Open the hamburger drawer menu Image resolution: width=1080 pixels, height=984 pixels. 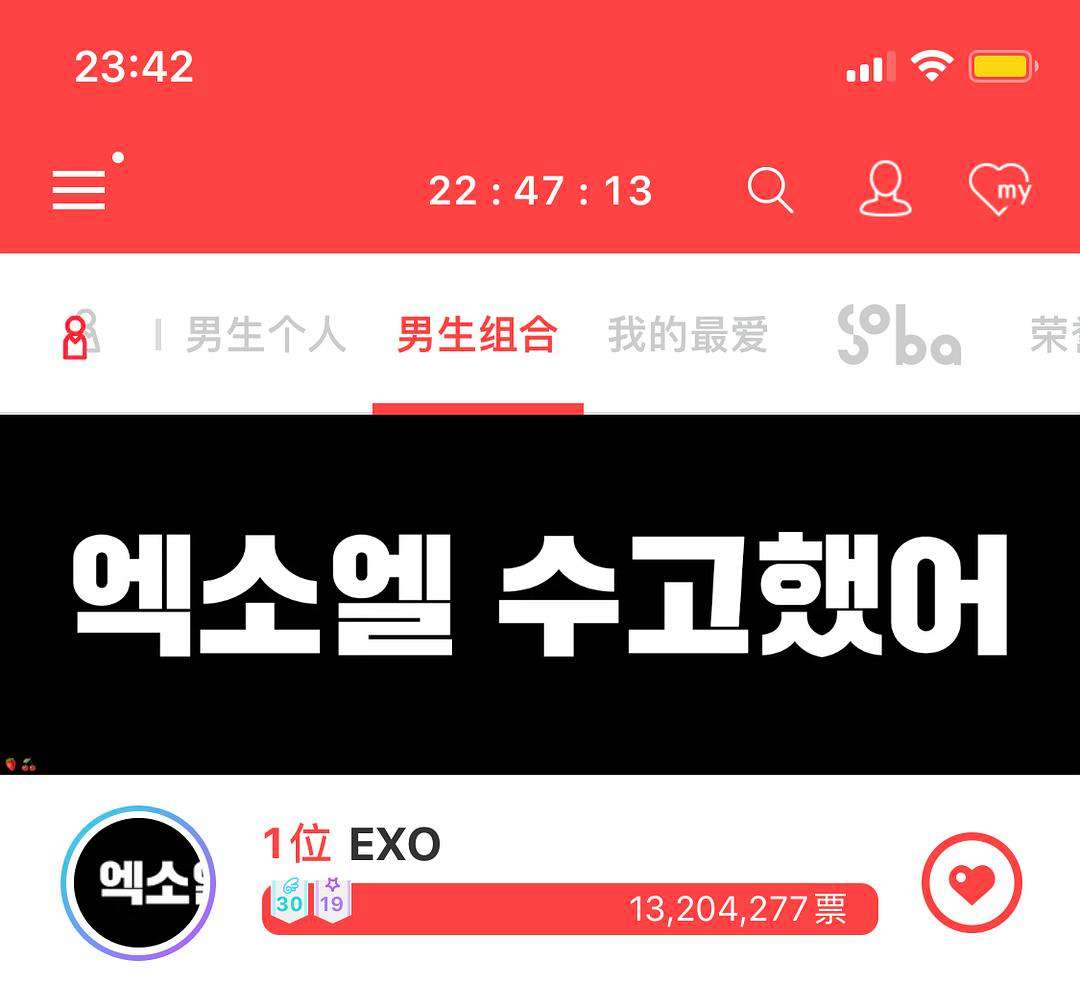80,188
